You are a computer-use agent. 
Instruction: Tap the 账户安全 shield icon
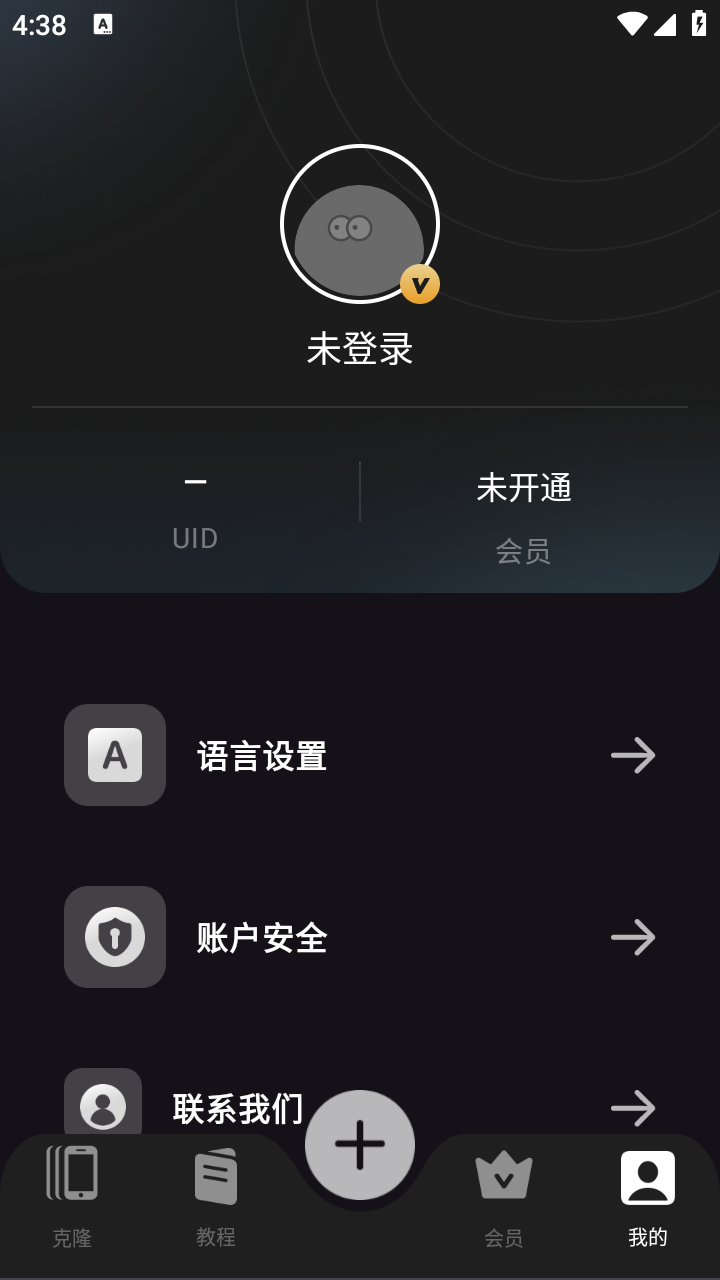click(x=114, y=937)
